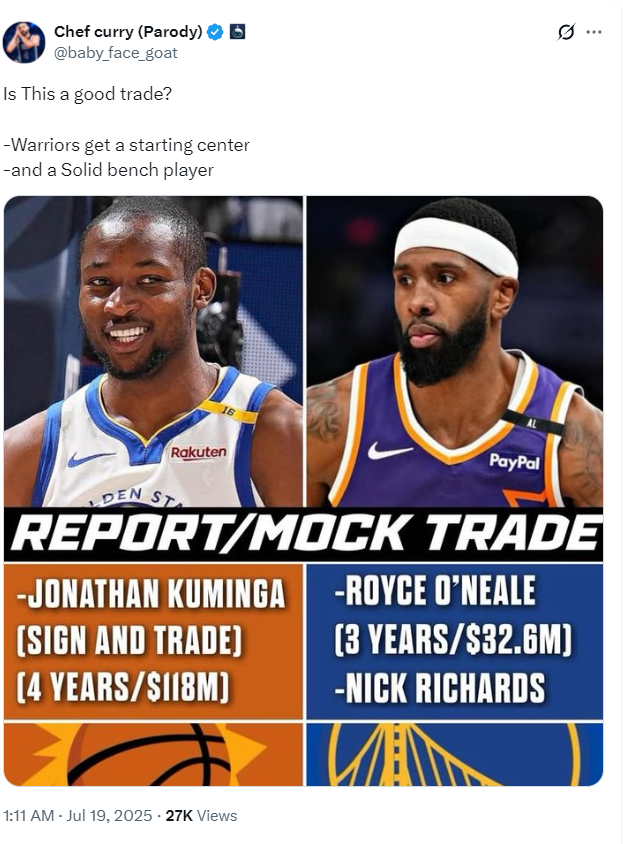Open the tweet's three-dot overflow menu
623x844 pixels.
[x=594, y=32]
